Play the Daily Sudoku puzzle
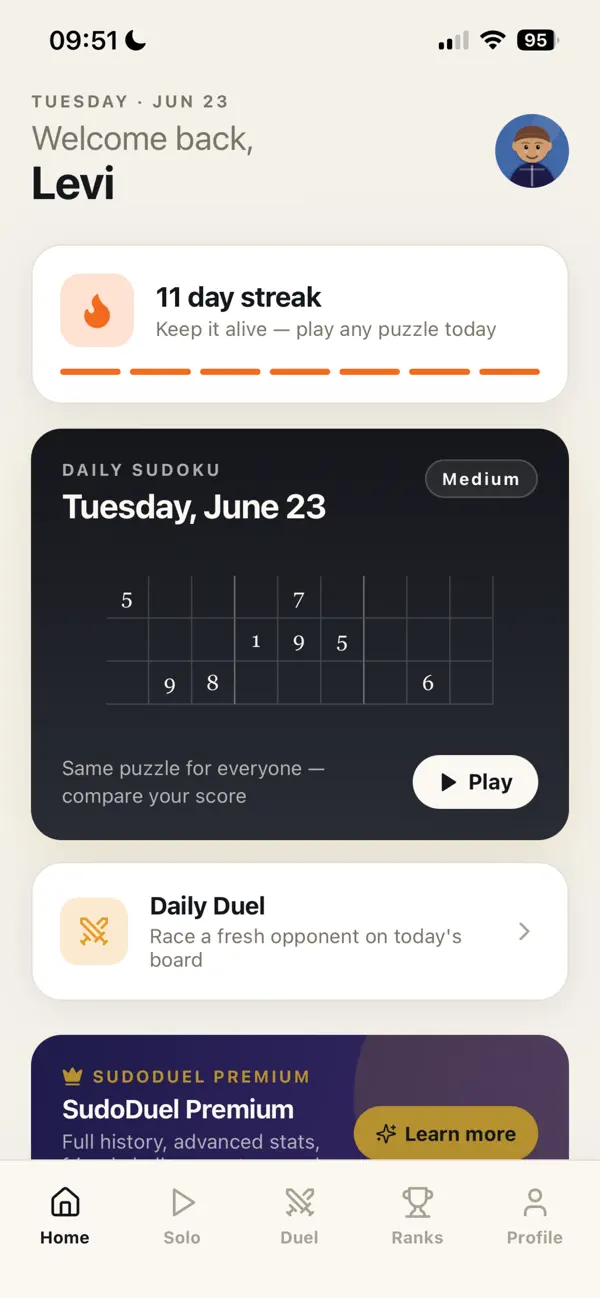600x1298 pixels. 475,782
